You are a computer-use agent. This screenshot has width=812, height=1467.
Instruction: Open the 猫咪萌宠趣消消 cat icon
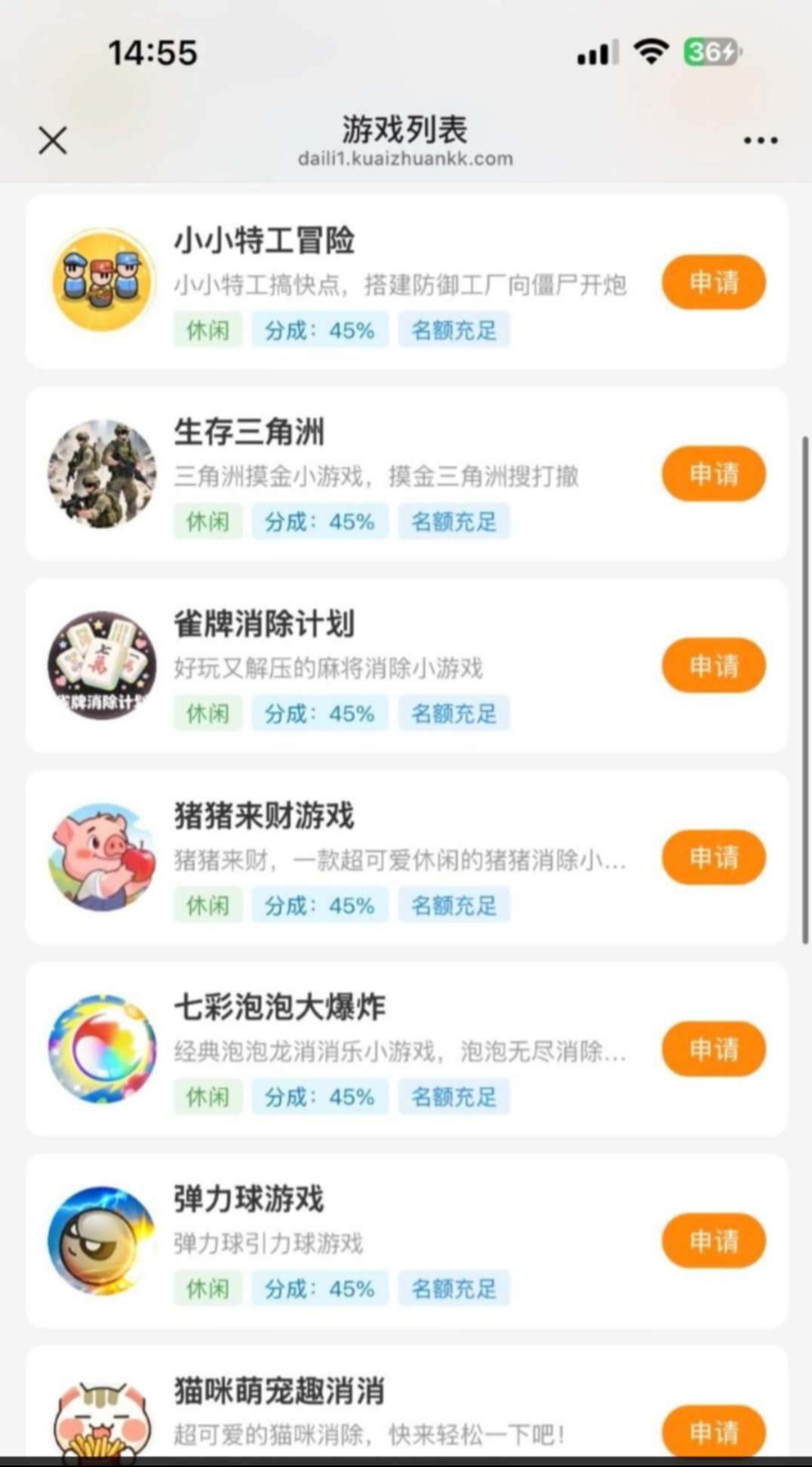103,1426
